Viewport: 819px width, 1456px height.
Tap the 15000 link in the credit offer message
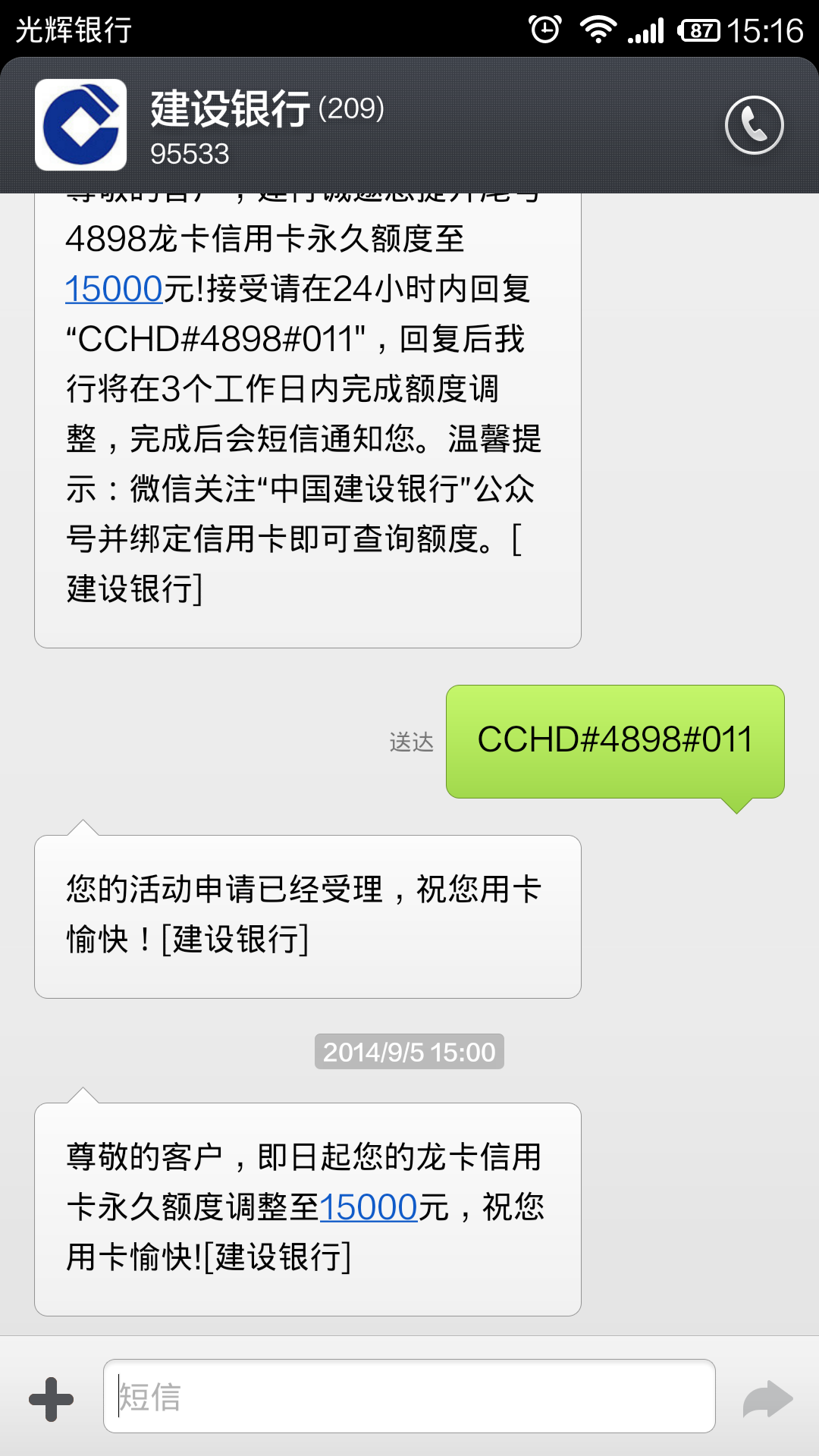coord(115,289)
